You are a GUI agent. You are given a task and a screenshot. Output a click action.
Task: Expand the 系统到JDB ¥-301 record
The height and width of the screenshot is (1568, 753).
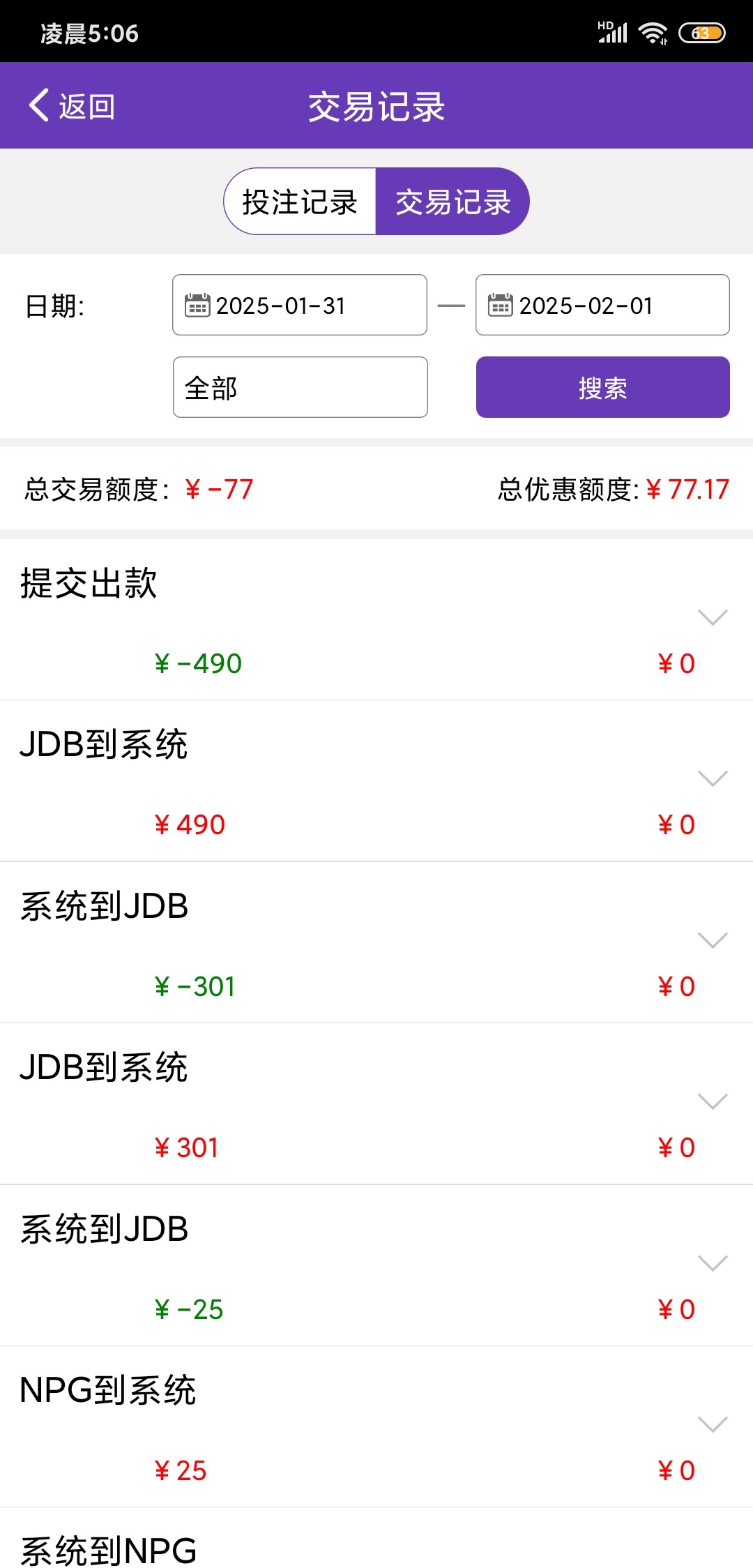click(x=713, y=940)
